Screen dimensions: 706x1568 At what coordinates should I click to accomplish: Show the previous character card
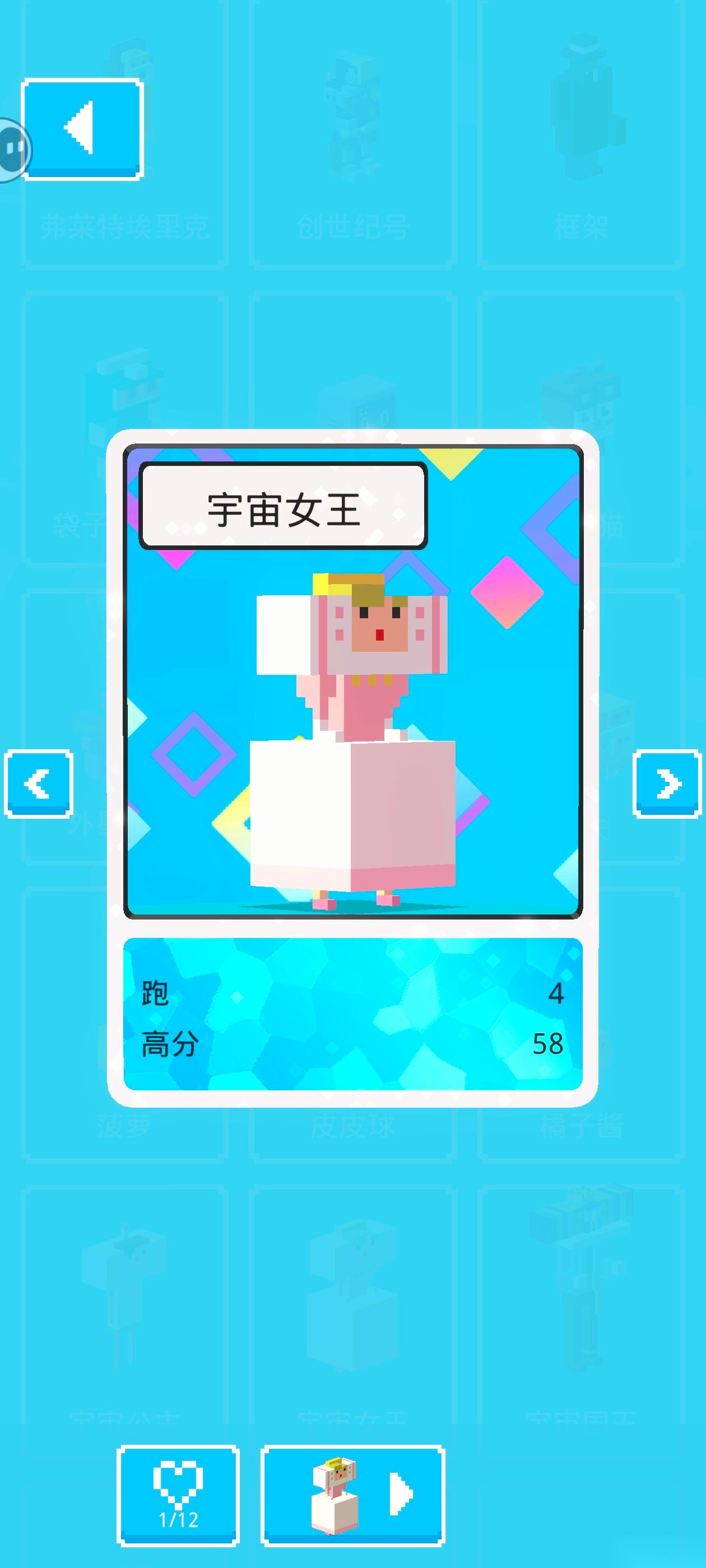(x=38, y=783)
